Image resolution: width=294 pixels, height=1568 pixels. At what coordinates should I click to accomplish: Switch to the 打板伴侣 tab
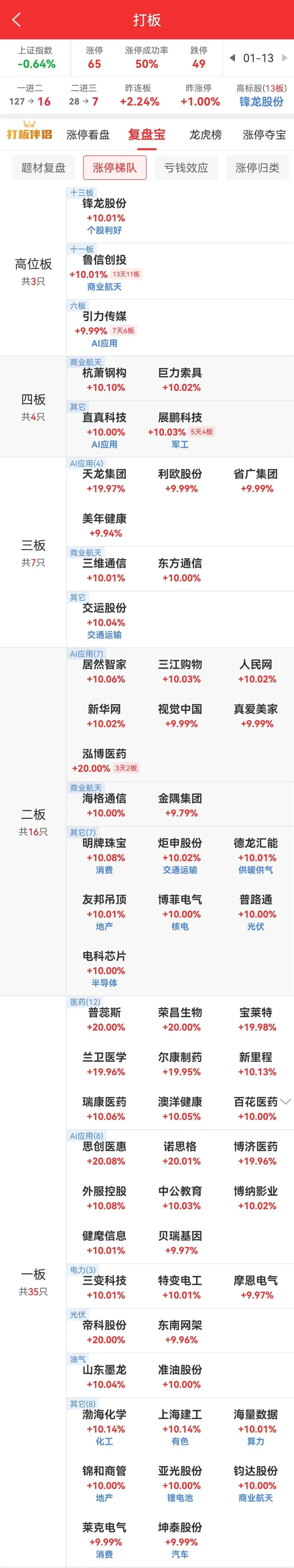[29, 134]
